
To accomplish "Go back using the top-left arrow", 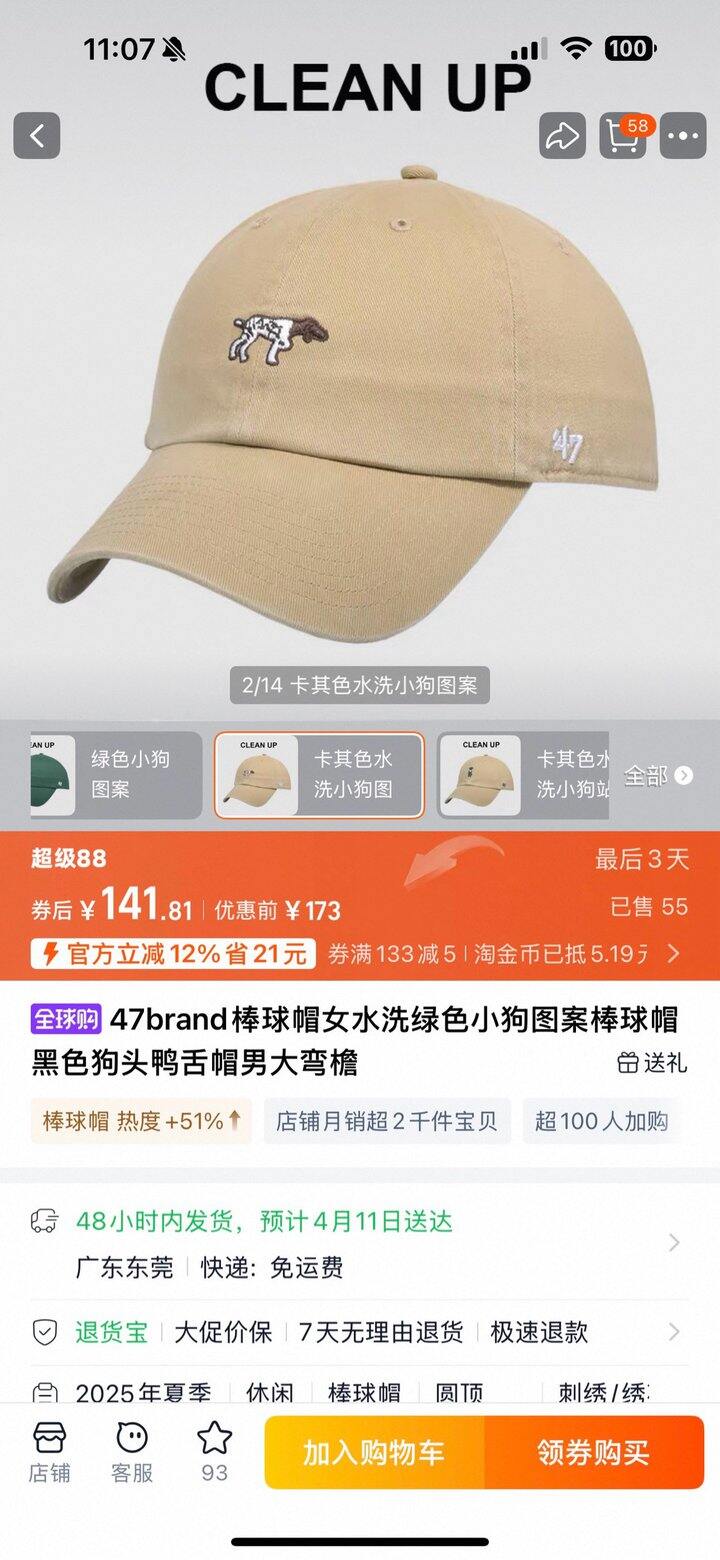I will pos(37,136).
